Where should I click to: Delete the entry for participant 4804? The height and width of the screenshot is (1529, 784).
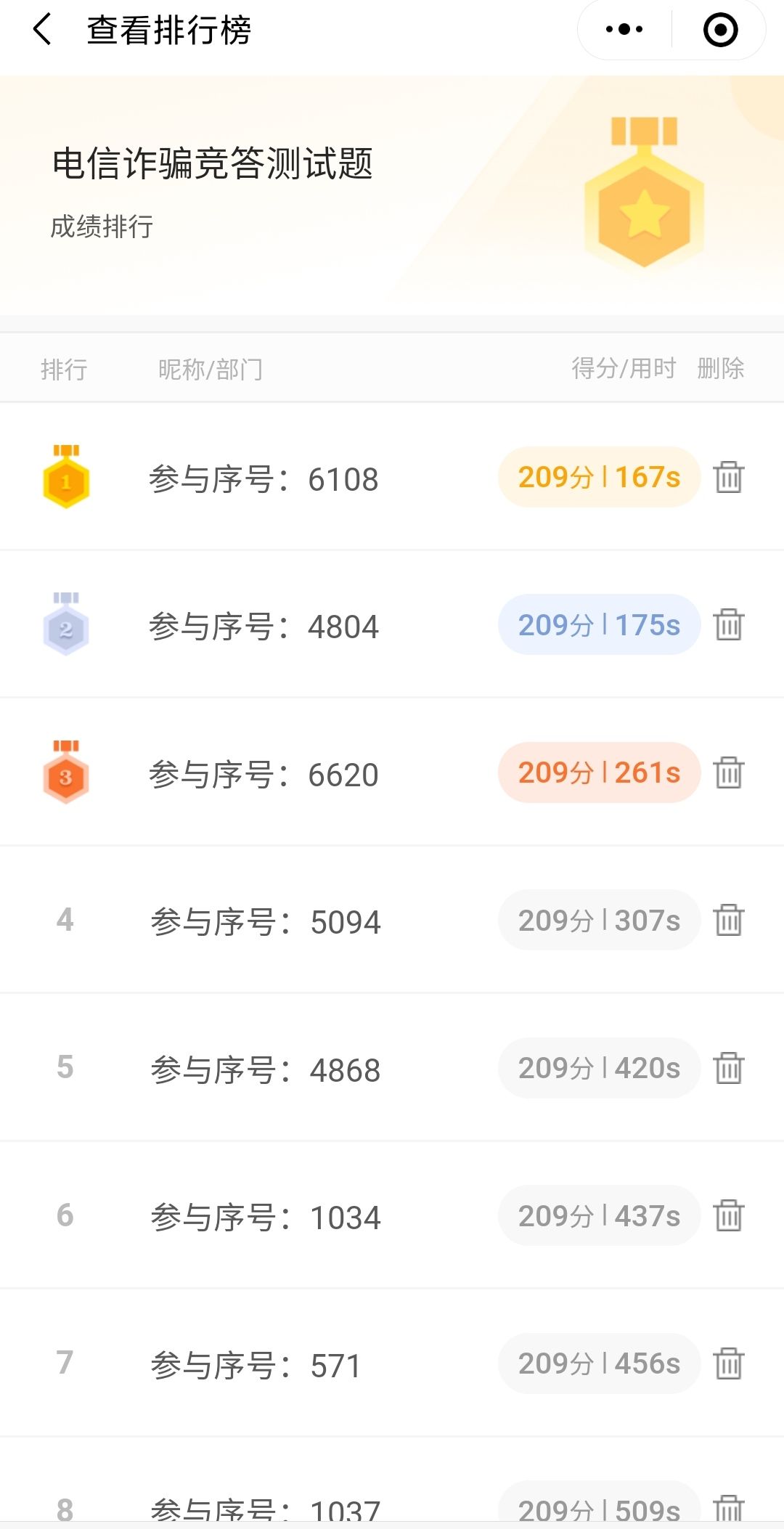[728, 624]
